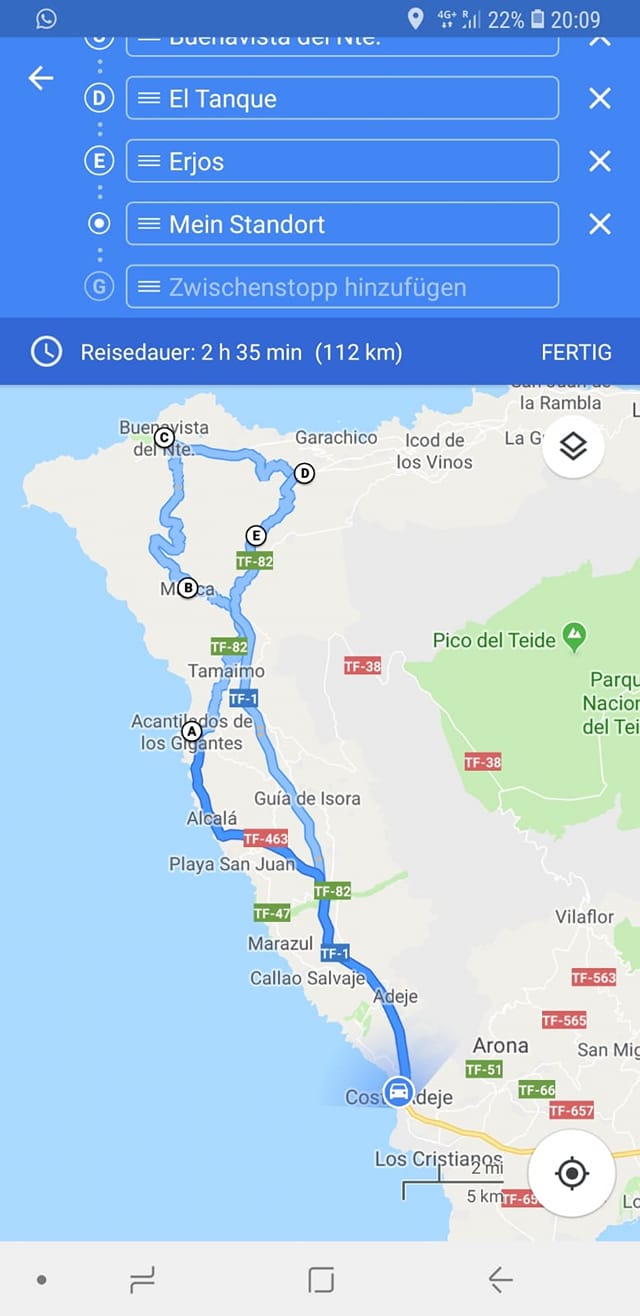
Task: Edit the Erjos stop field
Action: (342, 161)
